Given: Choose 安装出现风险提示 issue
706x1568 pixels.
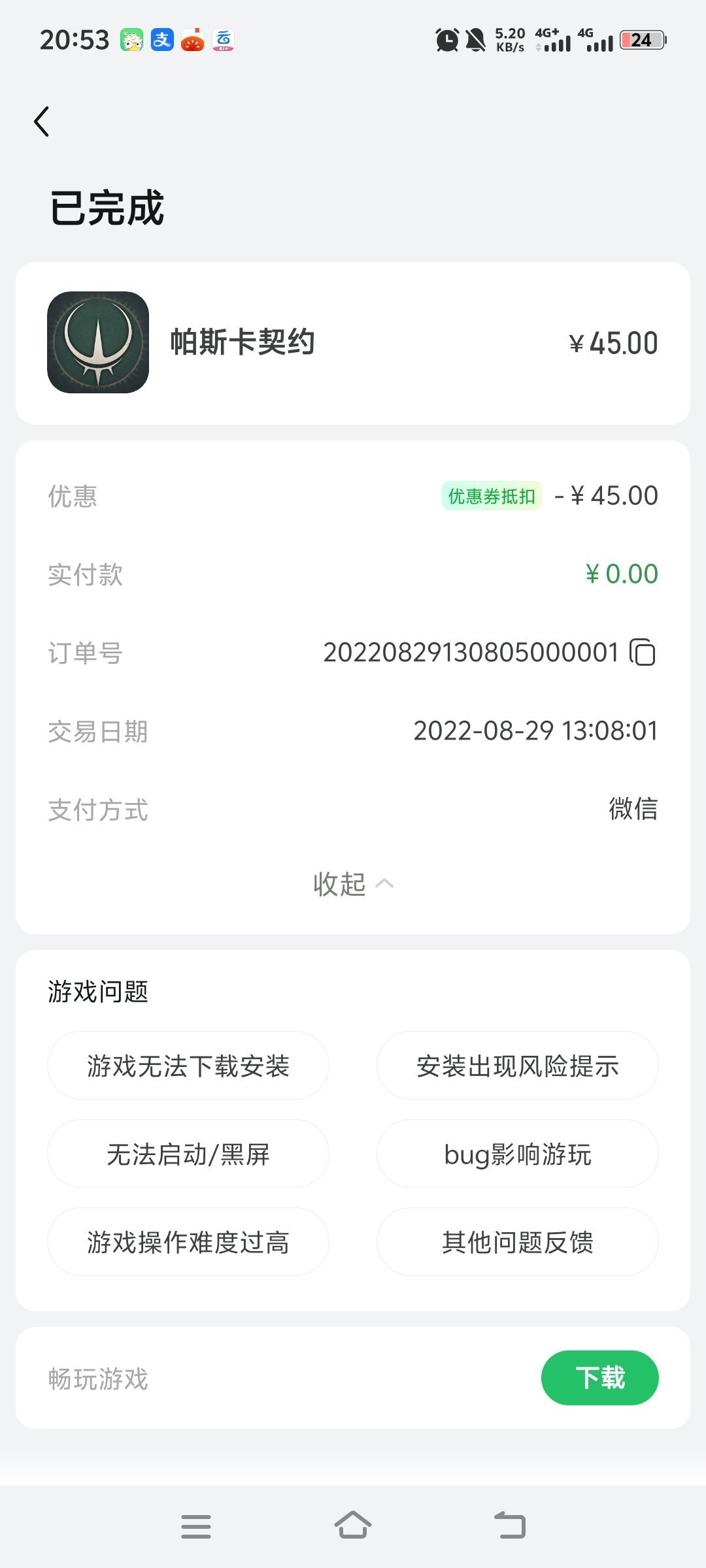Looking at the screenshot, I should tap(517, 1066).
